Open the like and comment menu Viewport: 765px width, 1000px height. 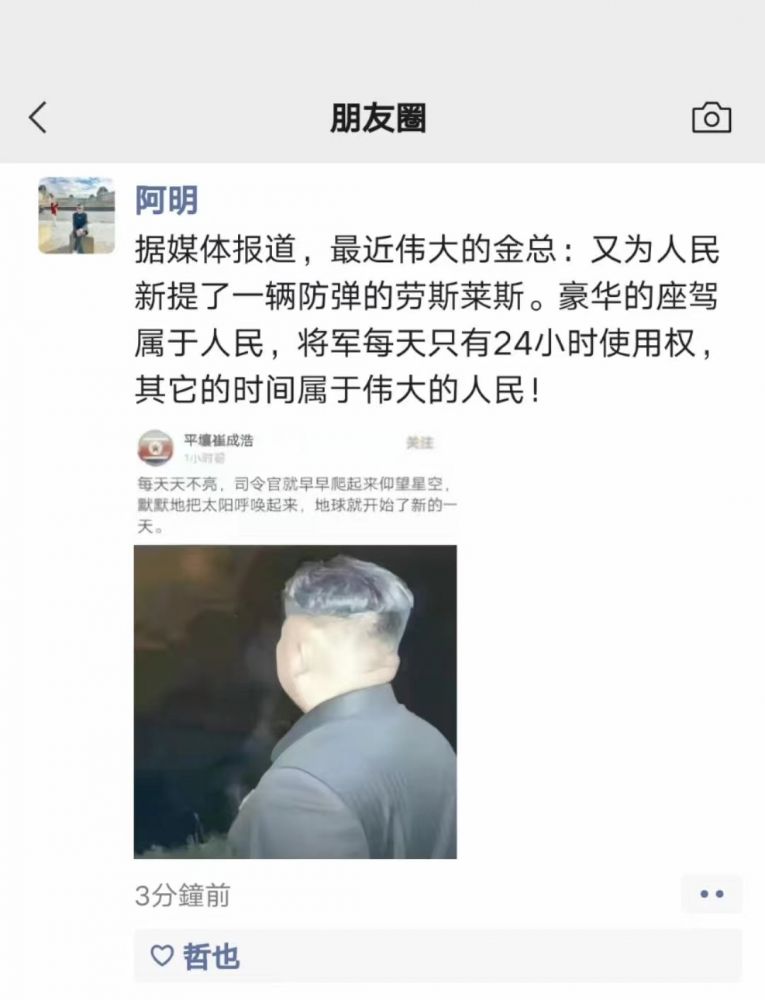coord(711,894)
